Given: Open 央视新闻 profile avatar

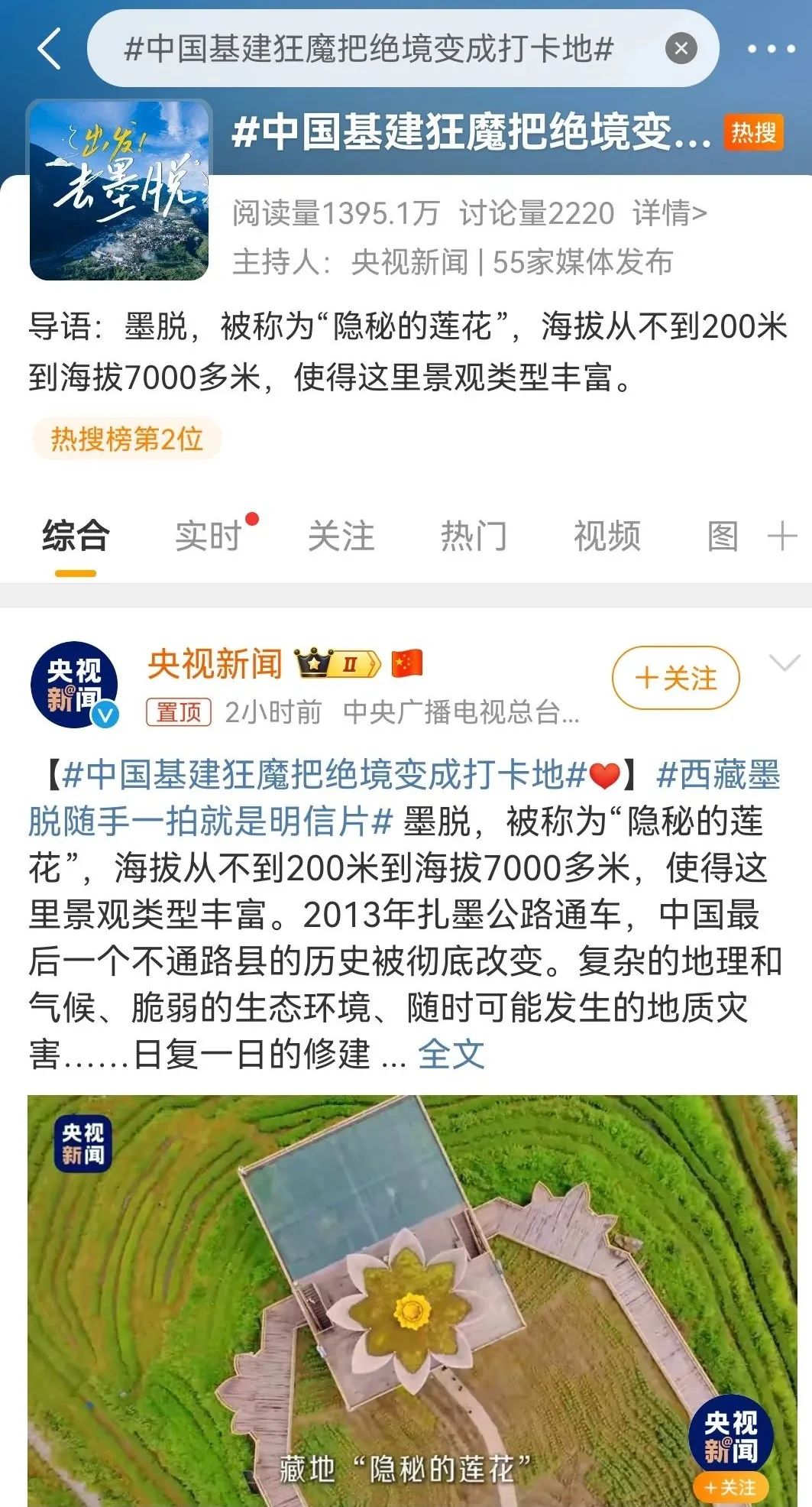Looking at the screenshot, I should pos(75,684).
